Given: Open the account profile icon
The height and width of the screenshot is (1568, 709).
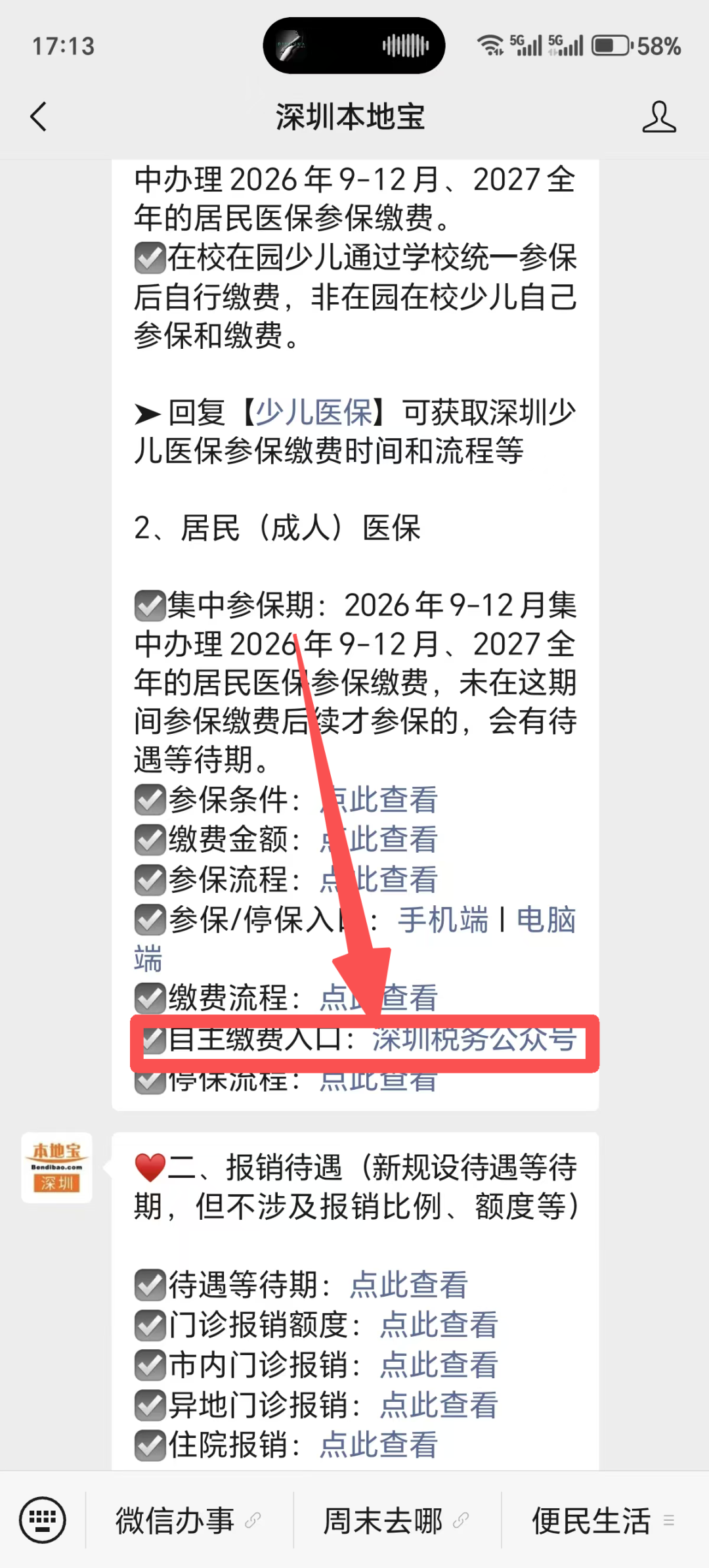Looking at the screenshot, I should click(x=659, y=117).
